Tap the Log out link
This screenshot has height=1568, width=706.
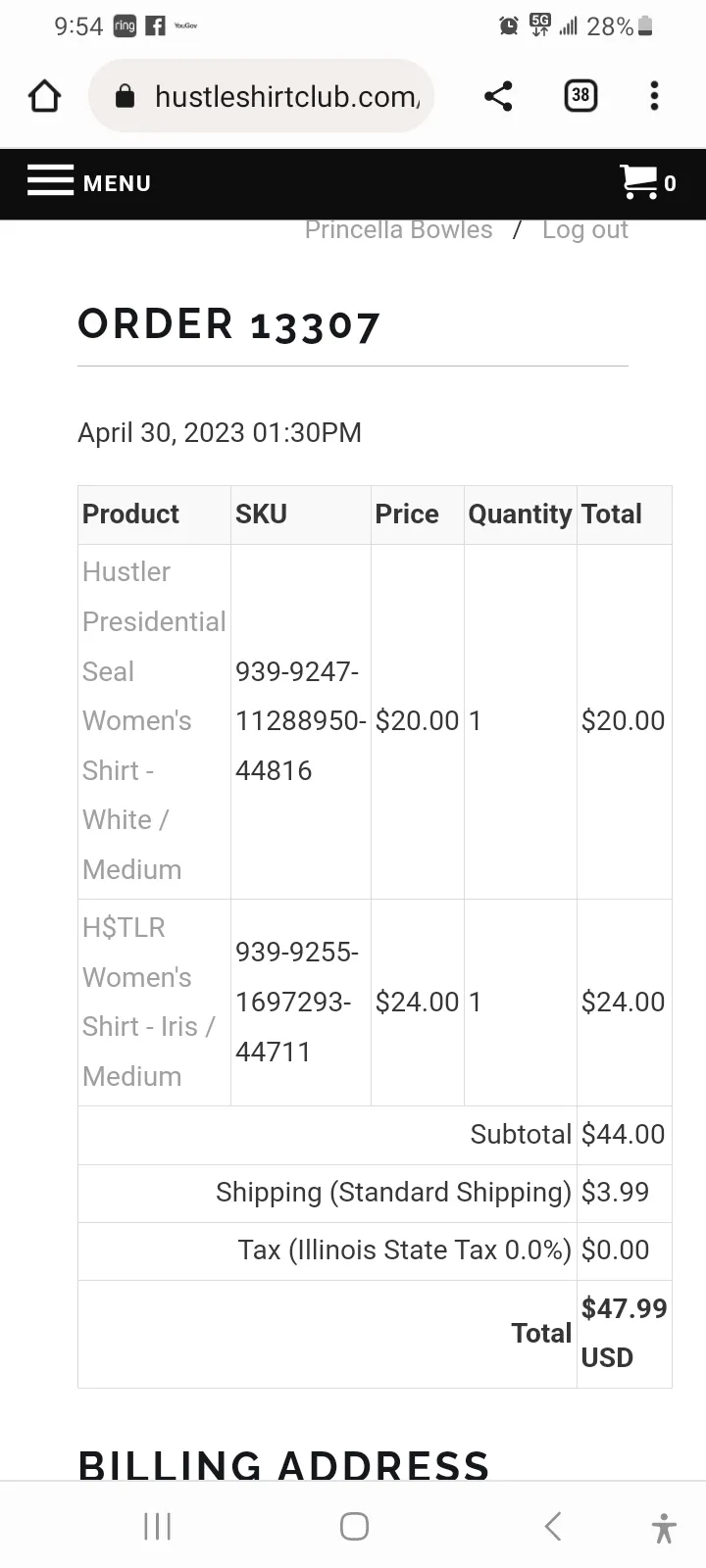(585, 229)
